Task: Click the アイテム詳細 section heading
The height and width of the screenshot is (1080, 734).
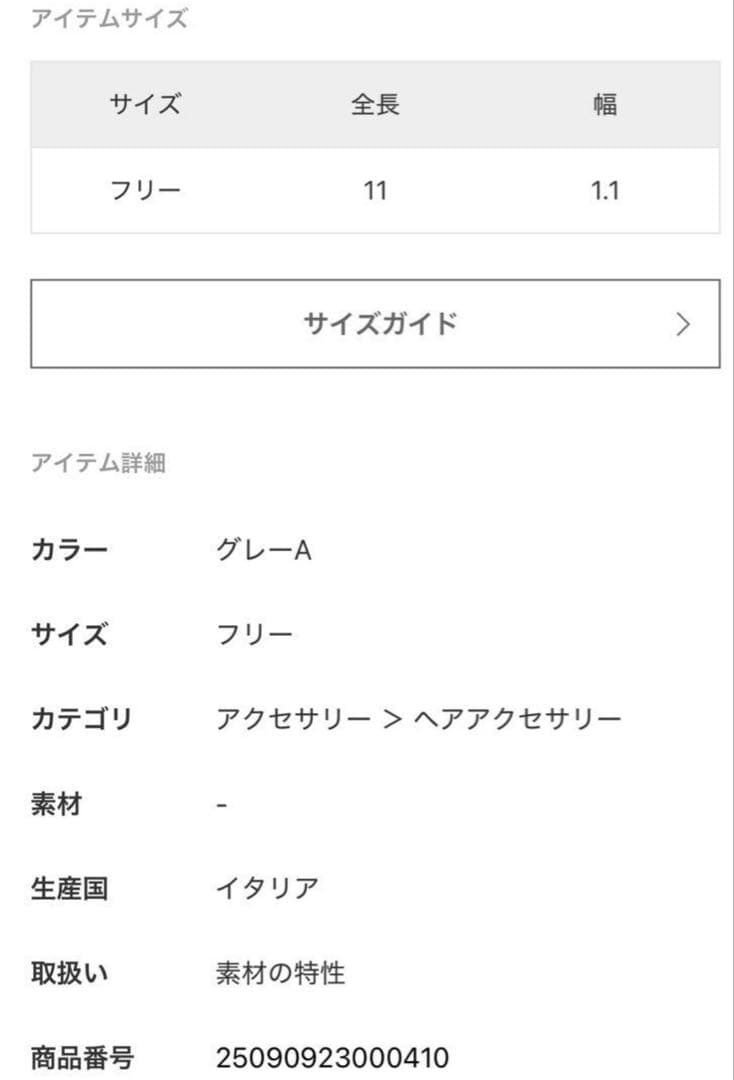Action: point(101,462)
